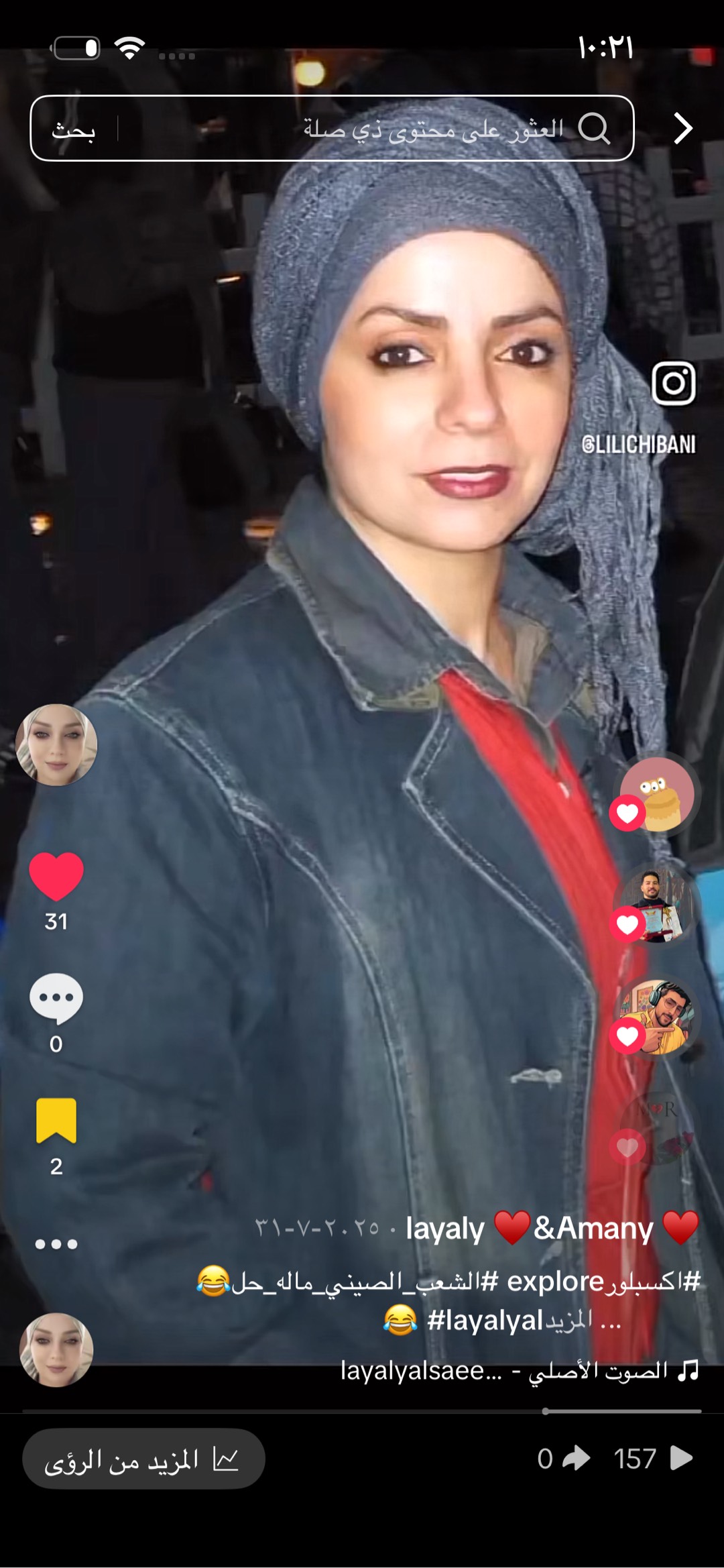Viewport: 724px width, 1568px height.
Task: Seek the video on the progress bar
Action: pyautogui.click(x=362, y=1411)
